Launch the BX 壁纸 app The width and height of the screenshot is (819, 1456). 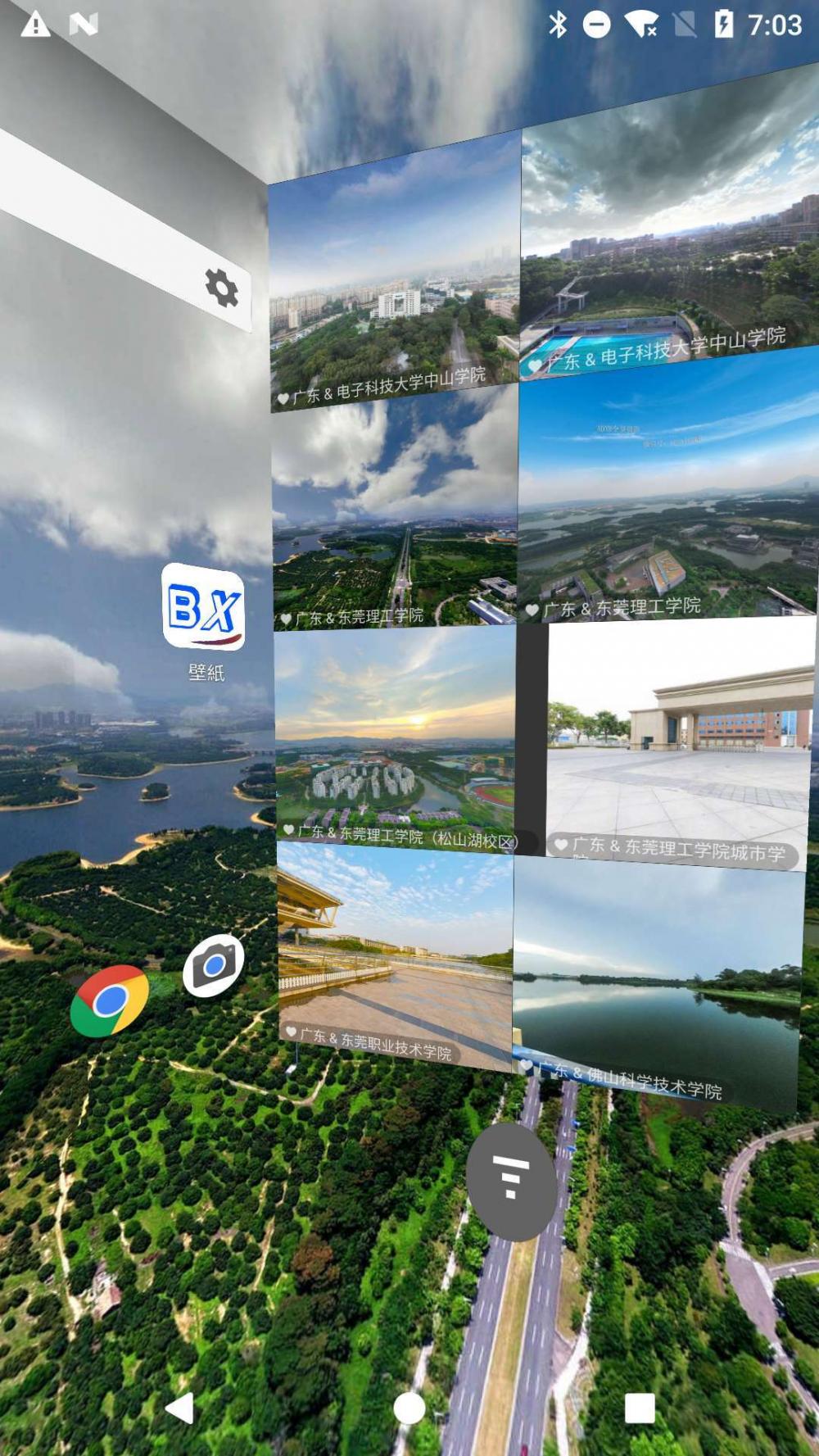(x=203, y=607)
